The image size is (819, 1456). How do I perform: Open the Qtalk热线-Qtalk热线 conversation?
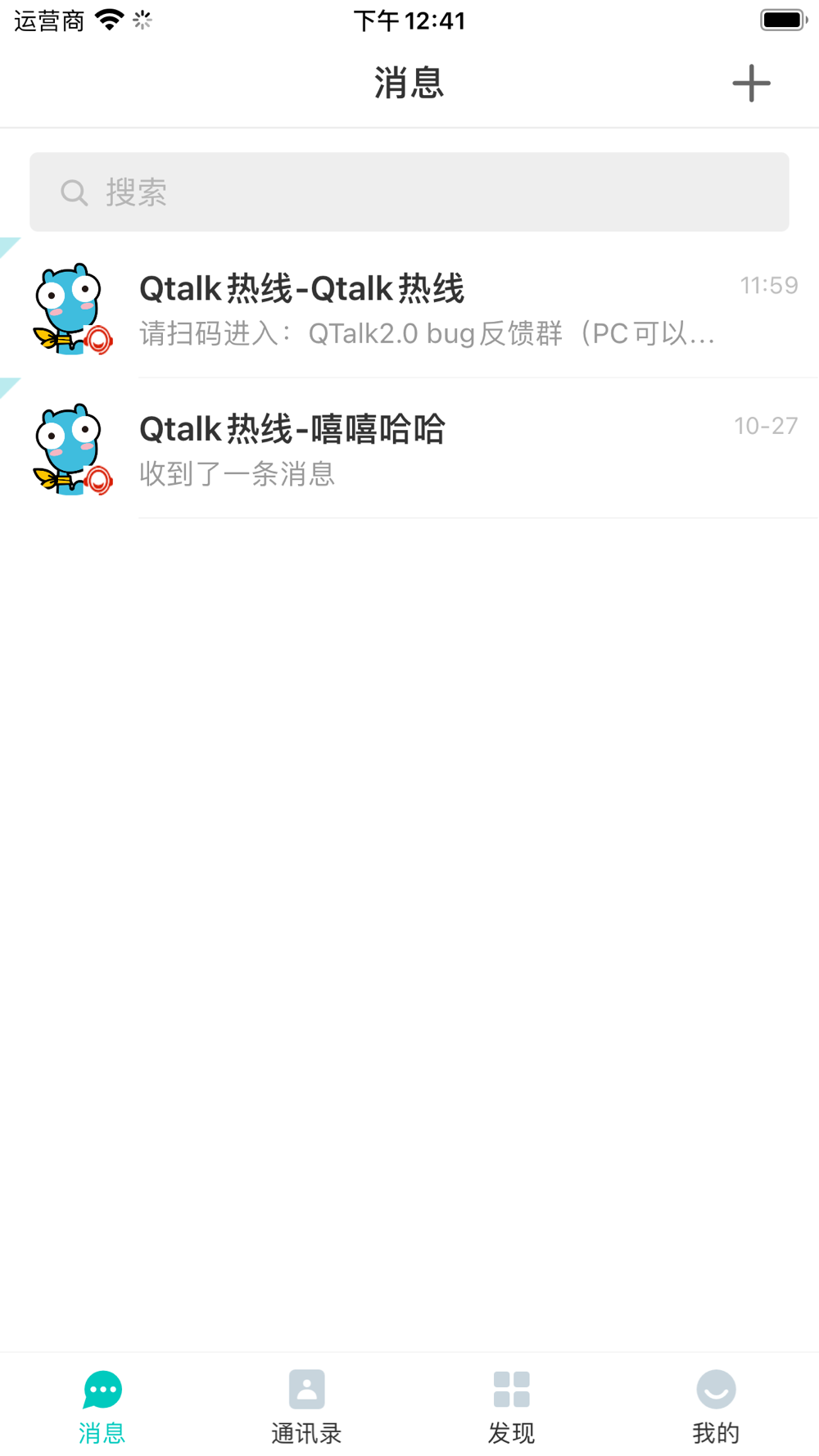click(409, 308)
